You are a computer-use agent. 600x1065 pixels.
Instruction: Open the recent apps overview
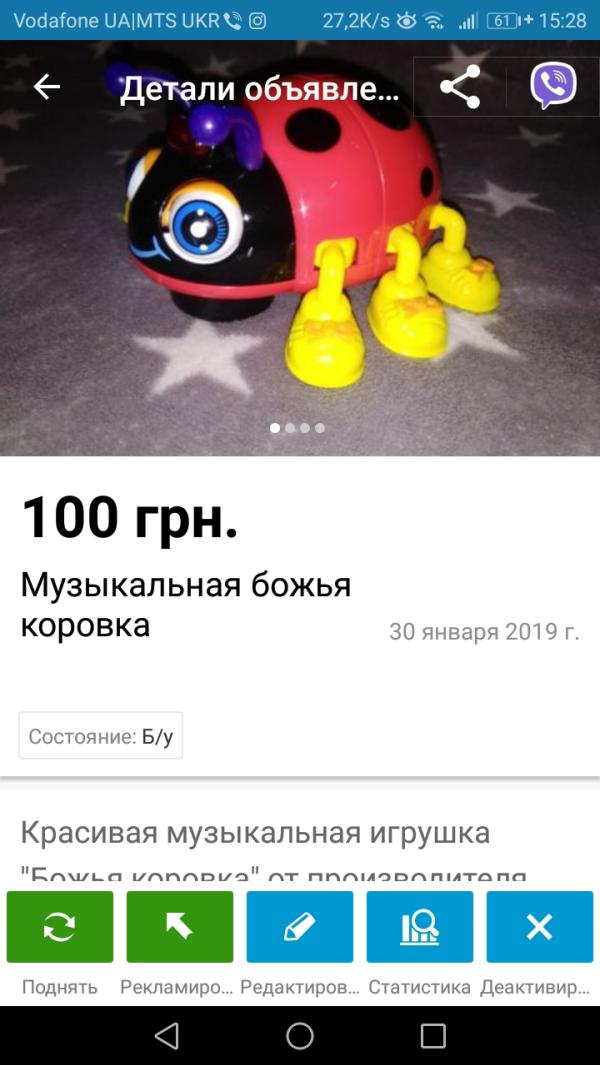[432, 1036]
